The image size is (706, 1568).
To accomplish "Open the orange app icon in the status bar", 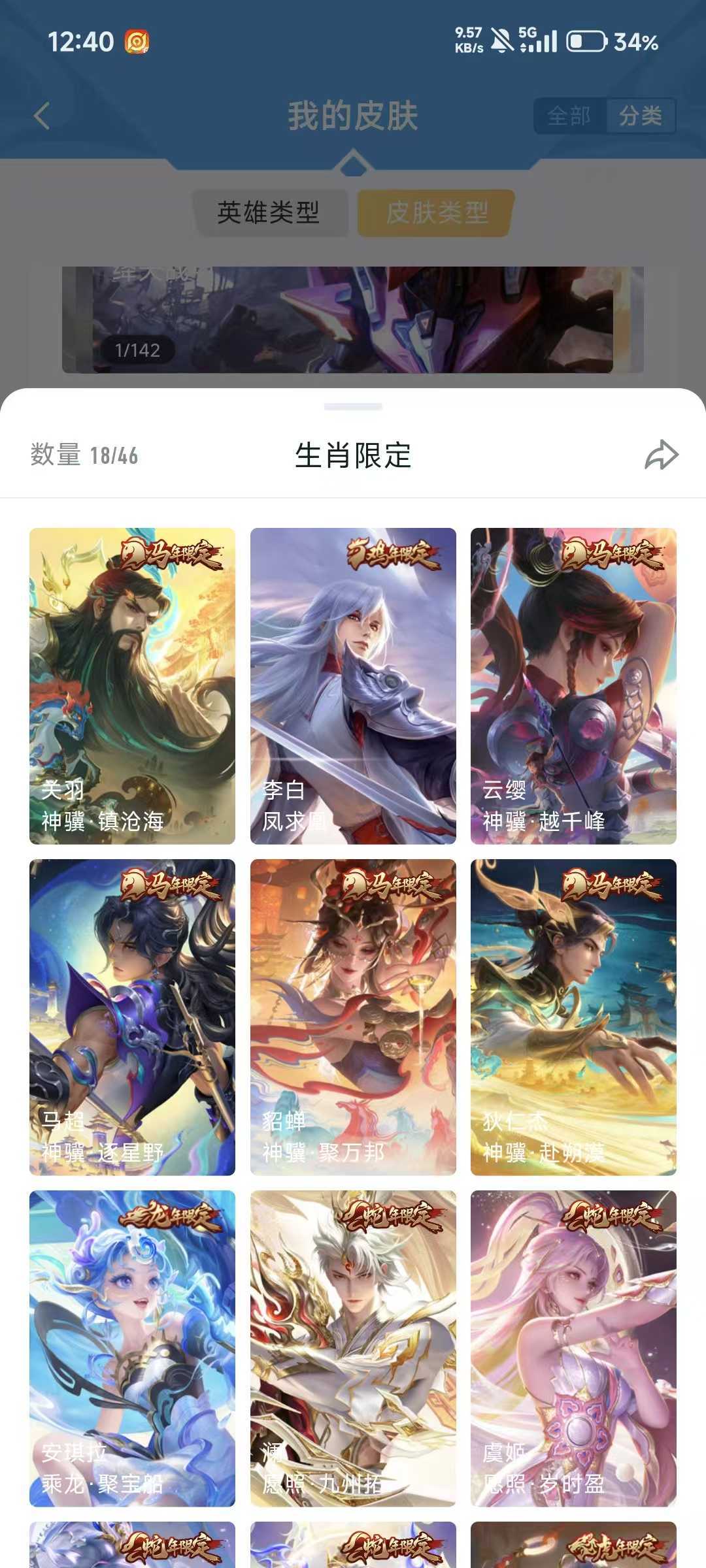I will (138, 41).
